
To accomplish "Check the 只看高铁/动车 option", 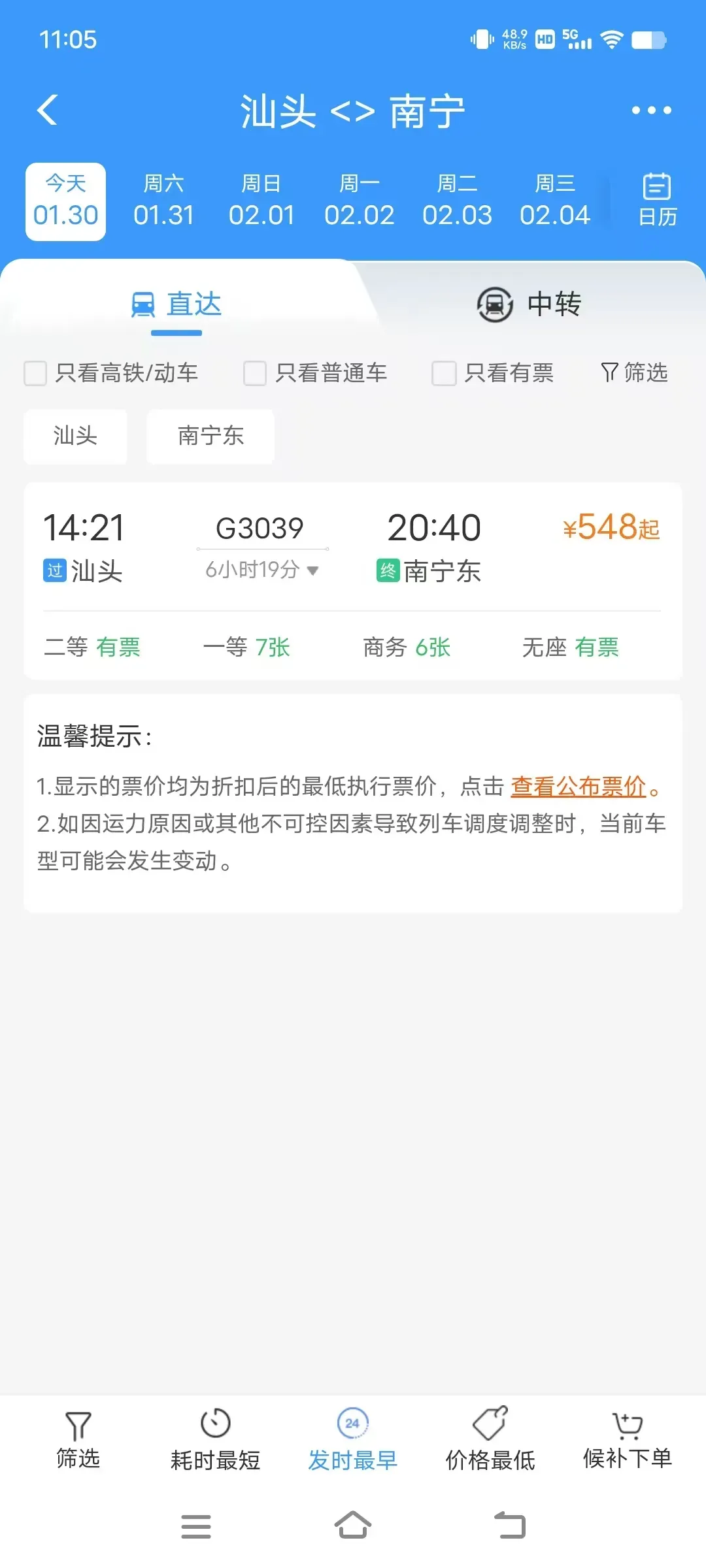I will point(36,373).
